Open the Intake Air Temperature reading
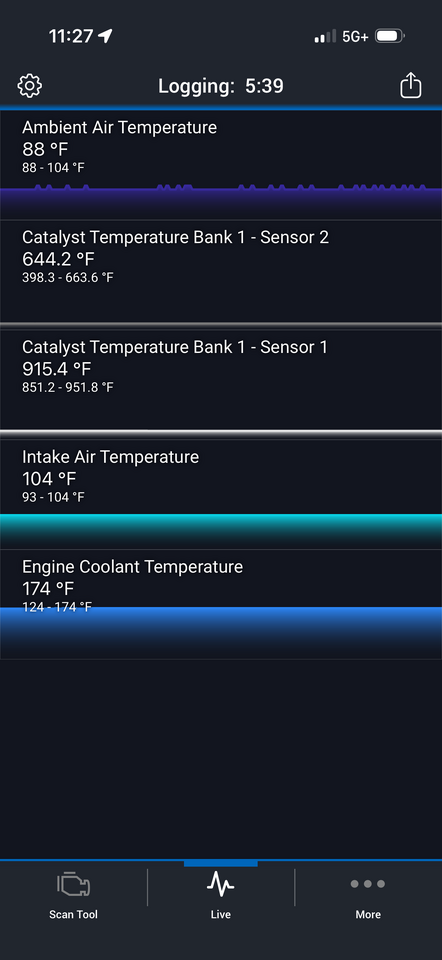The height and width of the screenshot is (960, 442). (221, 495)
